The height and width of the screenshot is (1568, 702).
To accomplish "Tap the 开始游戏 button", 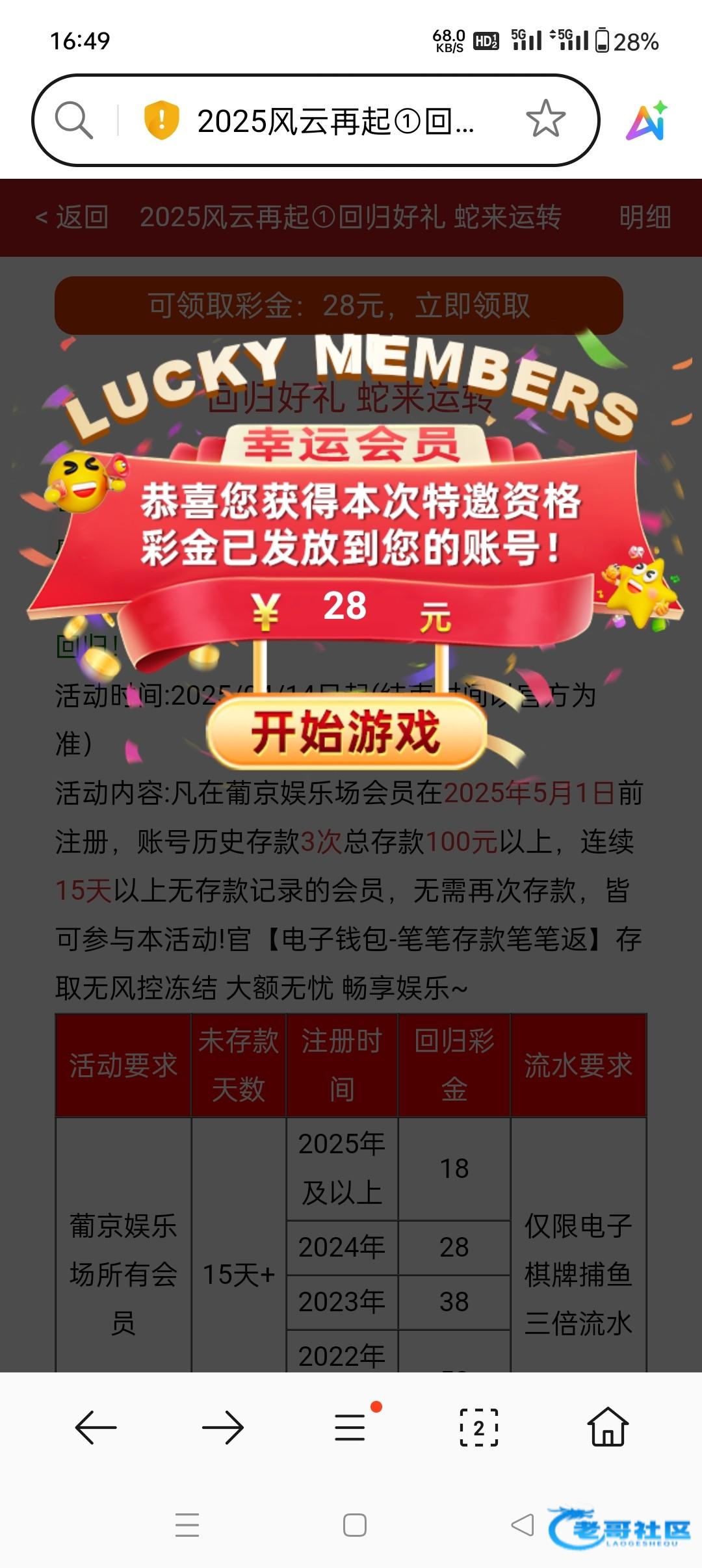I will [346, 732].
